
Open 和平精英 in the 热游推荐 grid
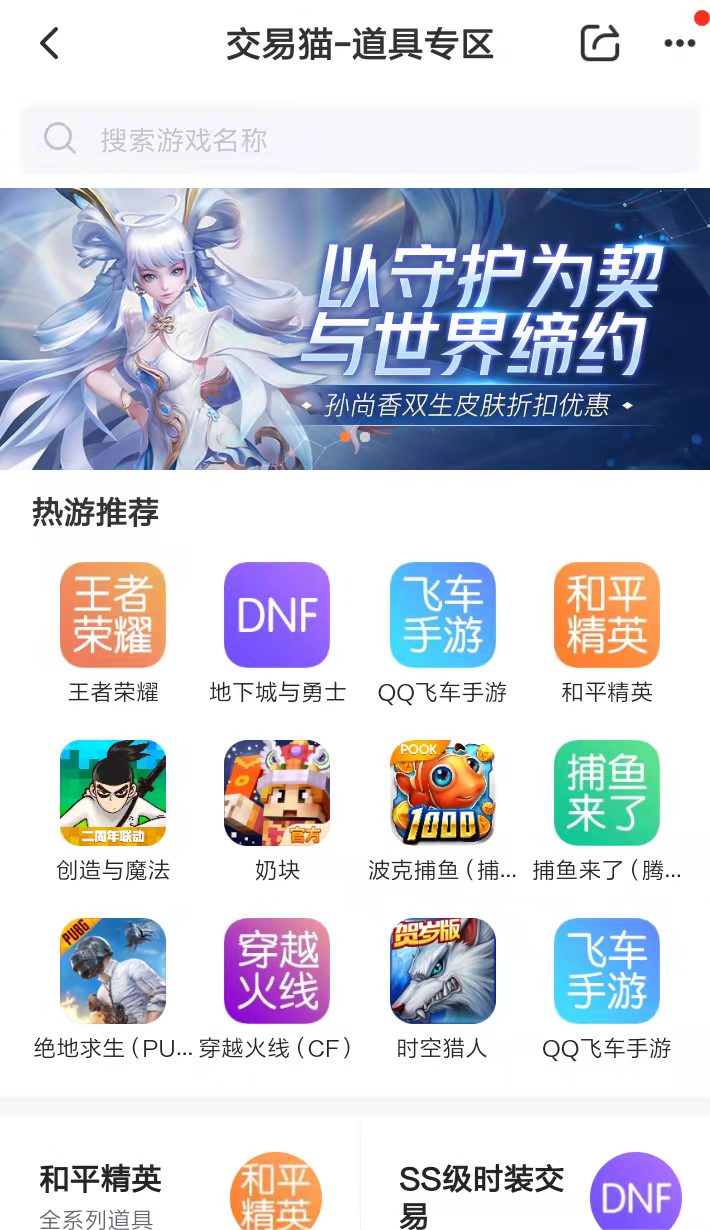coord(607,615)
